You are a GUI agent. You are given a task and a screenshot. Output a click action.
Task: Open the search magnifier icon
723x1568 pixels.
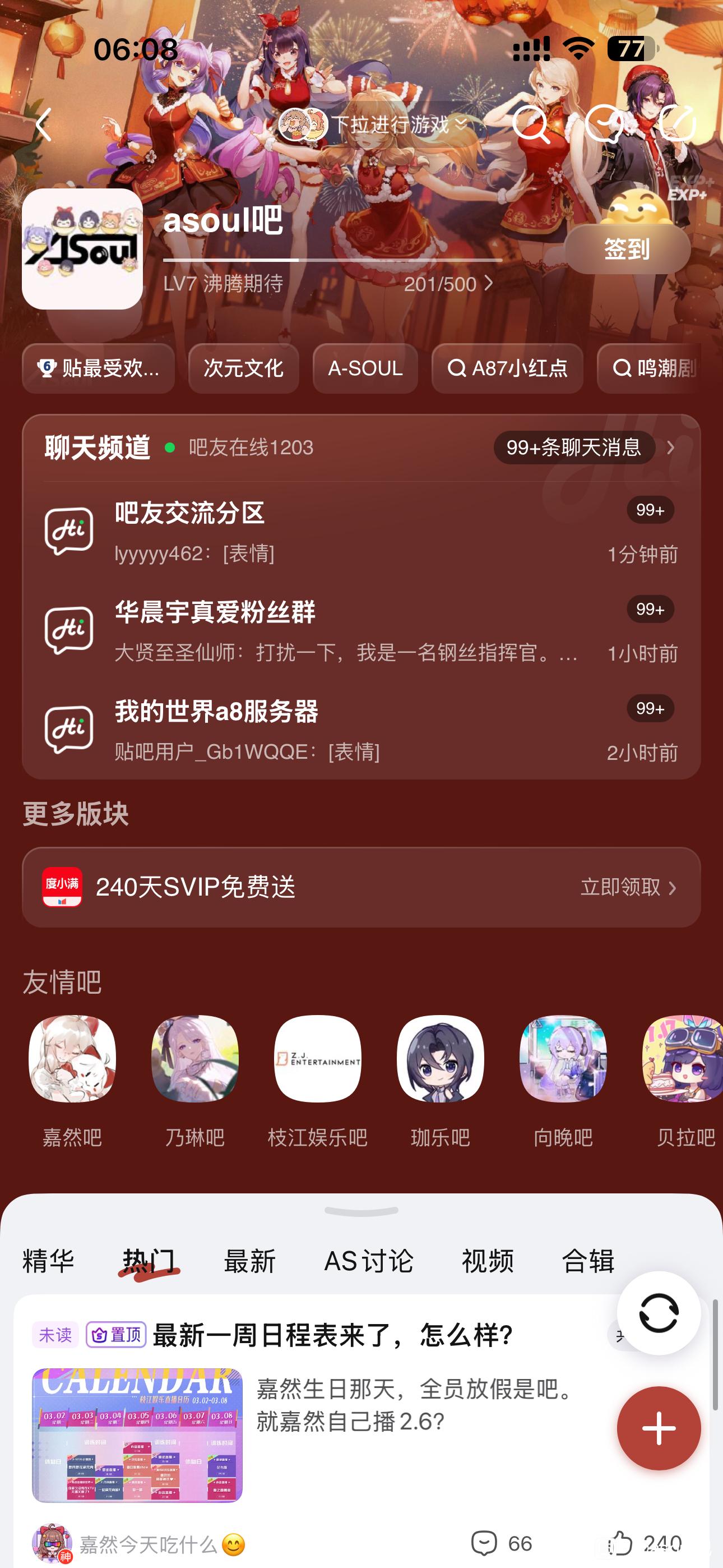[531, 125]
